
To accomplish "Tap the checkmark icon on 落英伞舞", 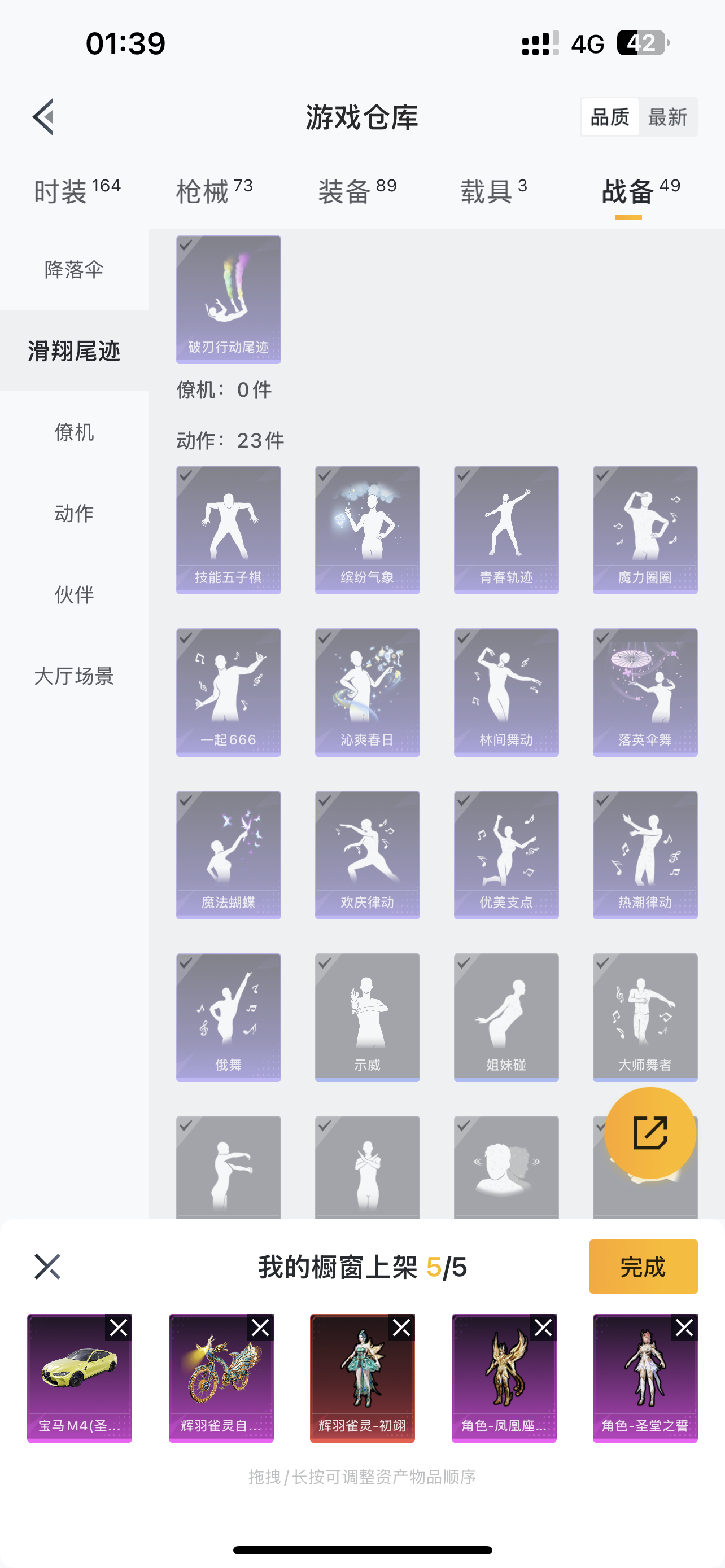I will point(602,638).
